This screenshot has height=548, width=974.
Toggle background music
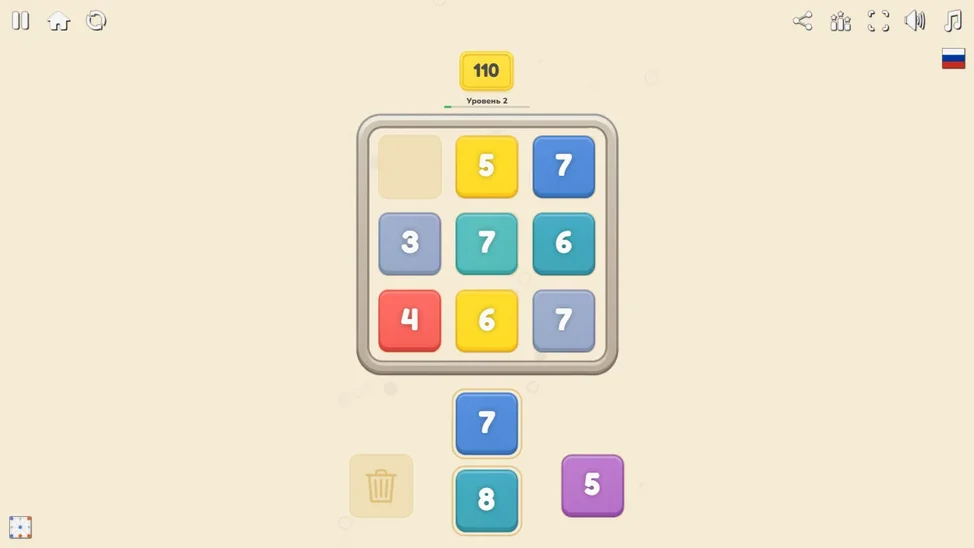tap(953, 21)
